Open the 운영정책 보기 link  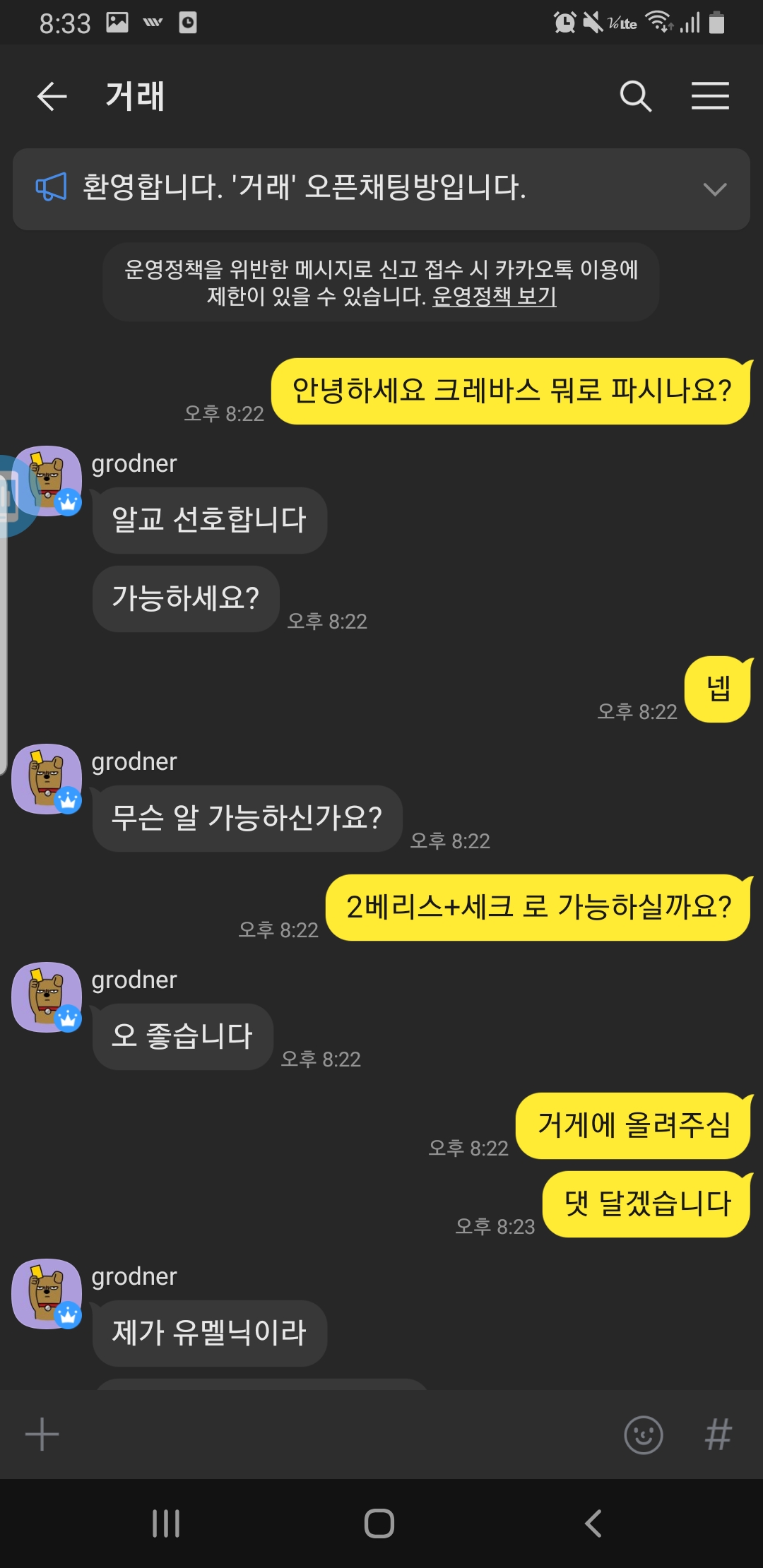494,296
